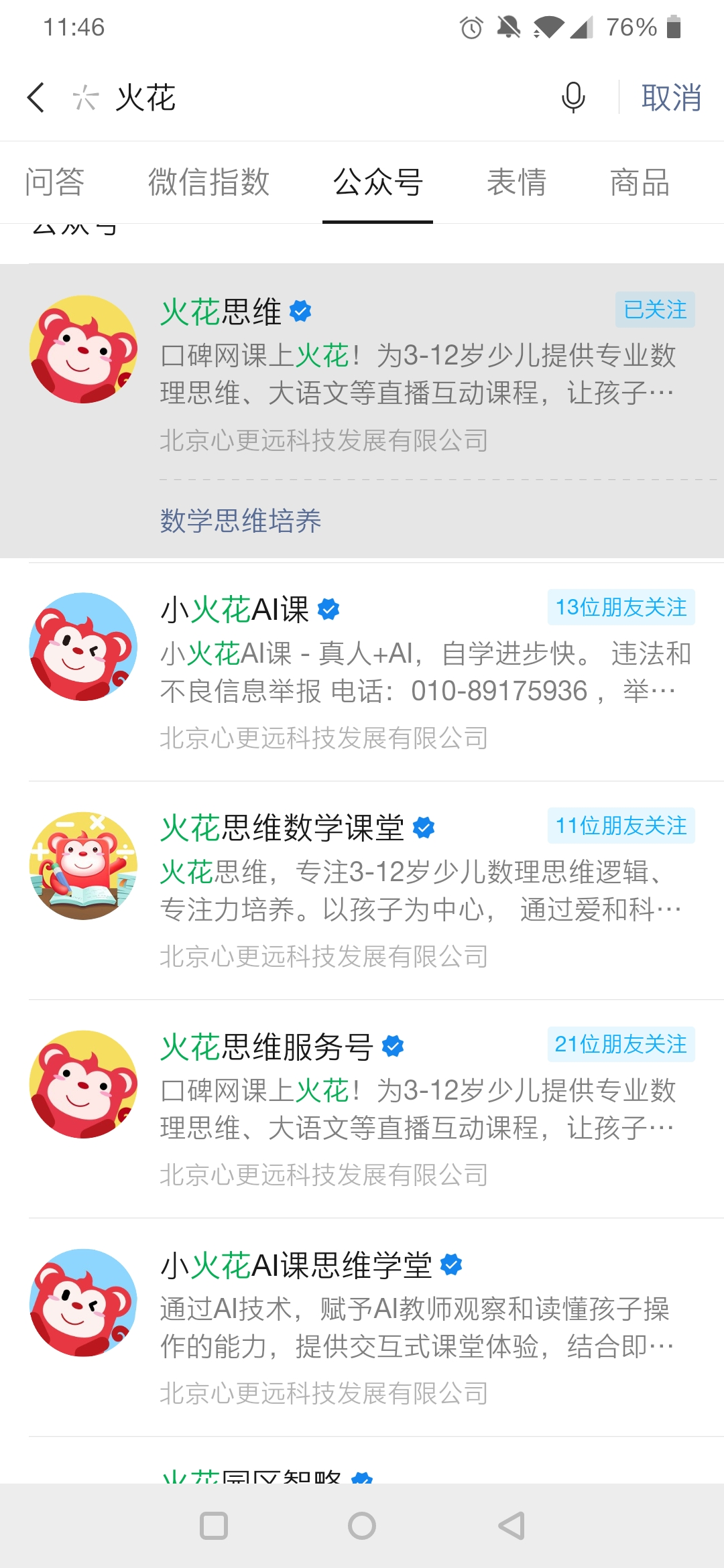Tap the voice search microphone icon
The image size is (724, 1568).
click(x=573, y=98)
